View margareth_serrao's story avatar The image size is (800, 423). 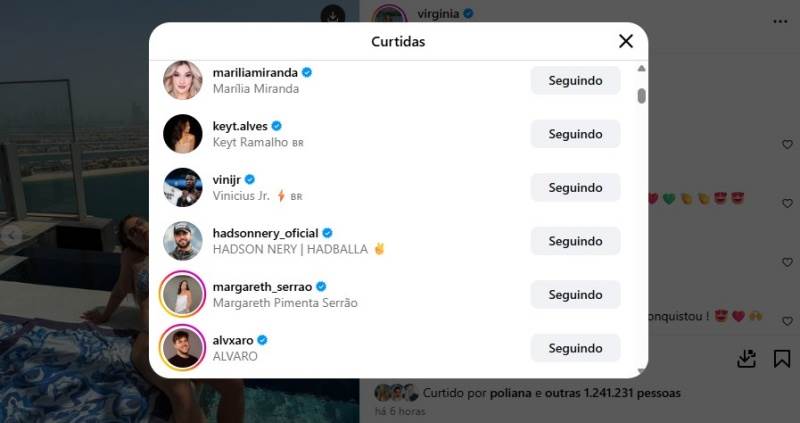tap(183, 295)
